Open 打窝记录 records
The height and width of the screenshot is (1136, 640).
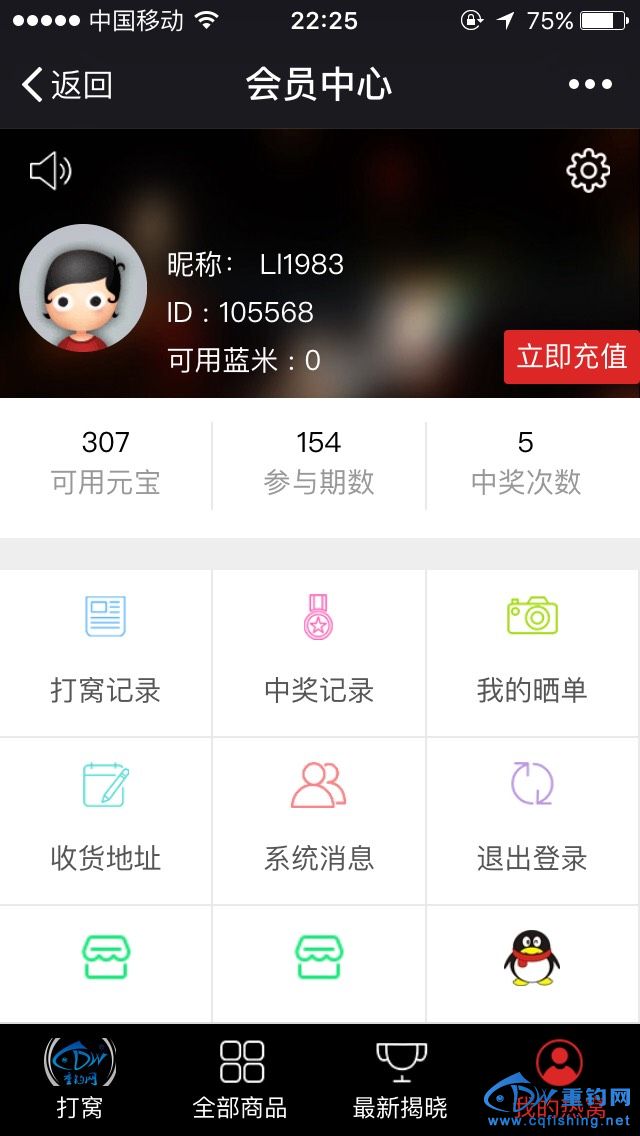coord(106,653)
